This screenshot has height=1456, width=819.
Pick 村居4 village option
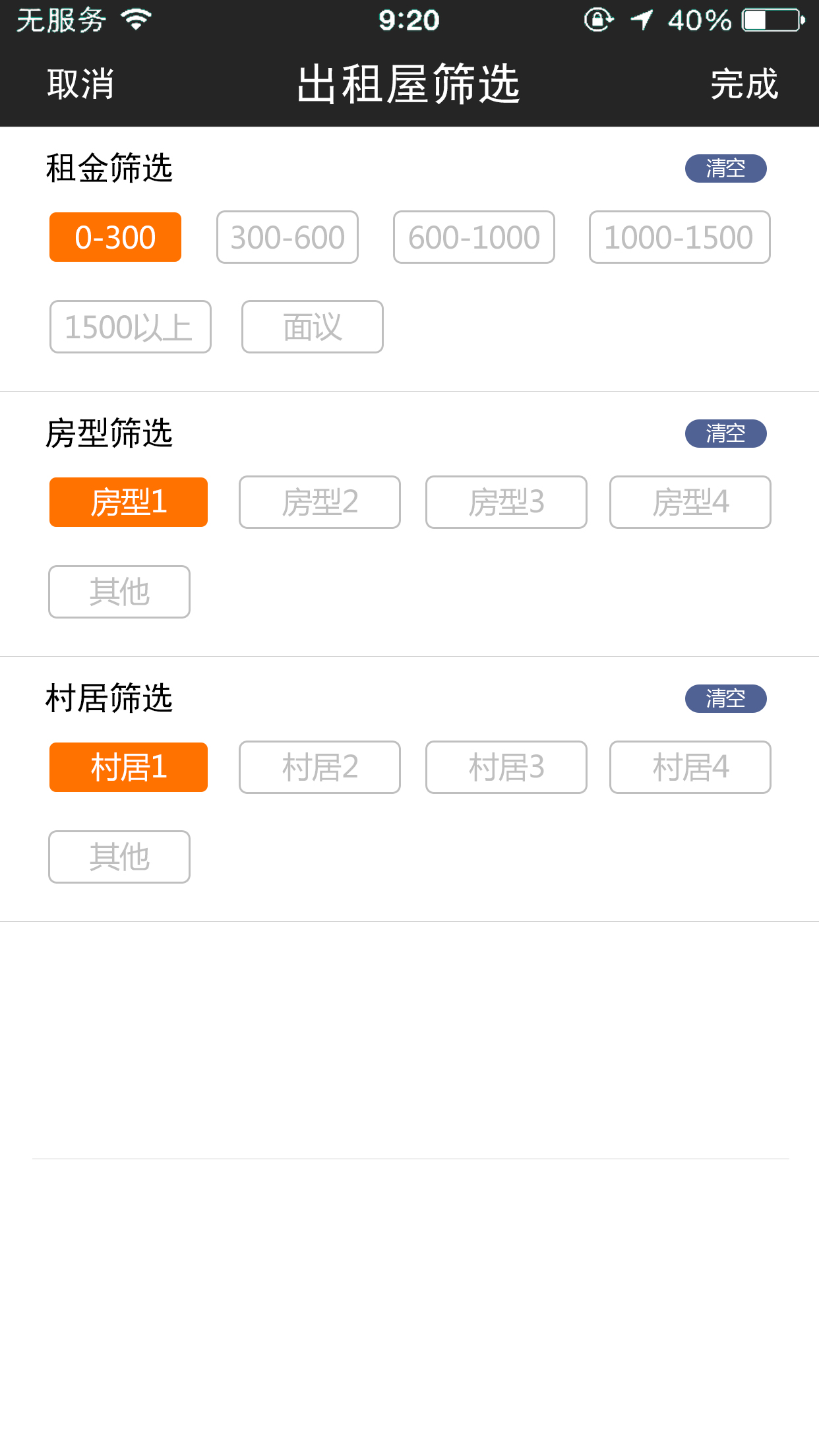coord(690,768)
